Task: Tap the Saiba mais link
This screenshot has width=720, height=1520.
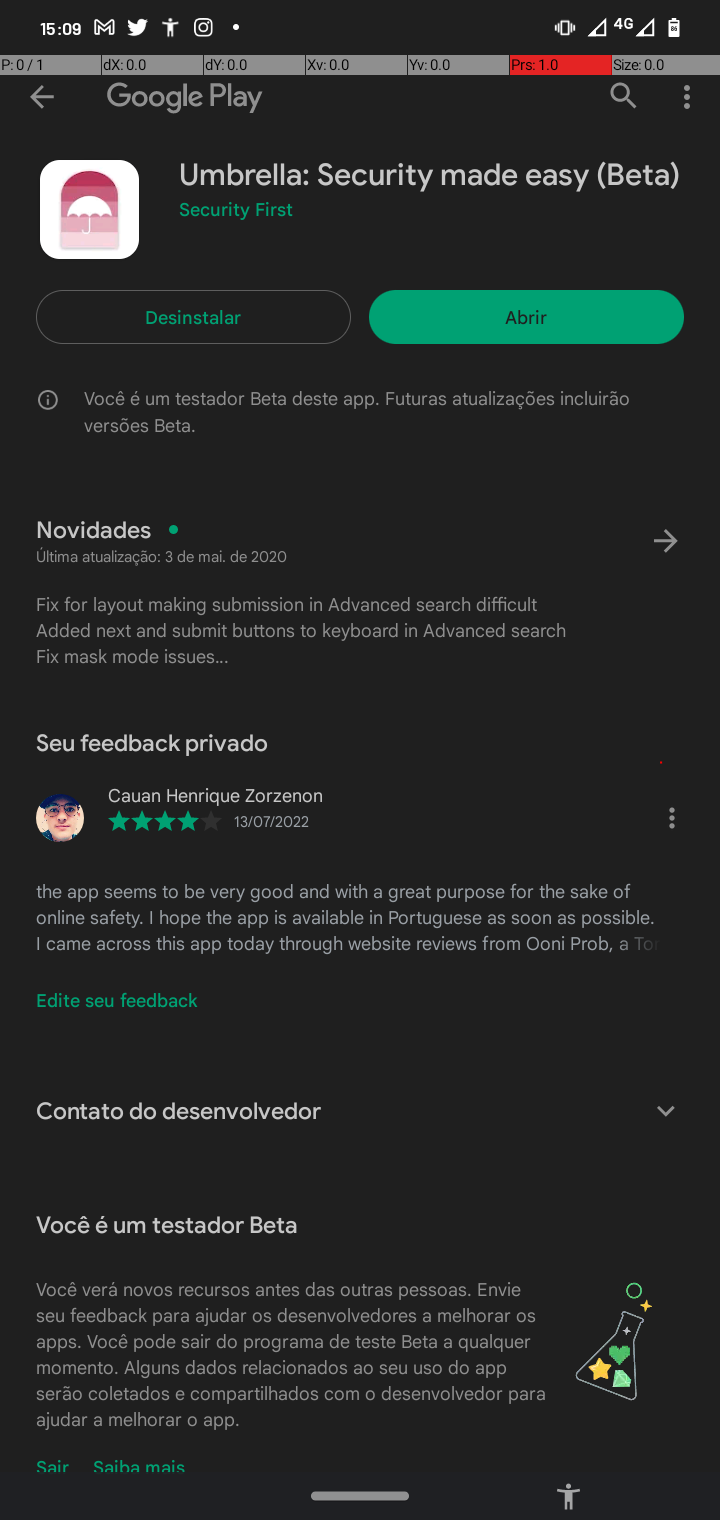Action: (139, 1467)
